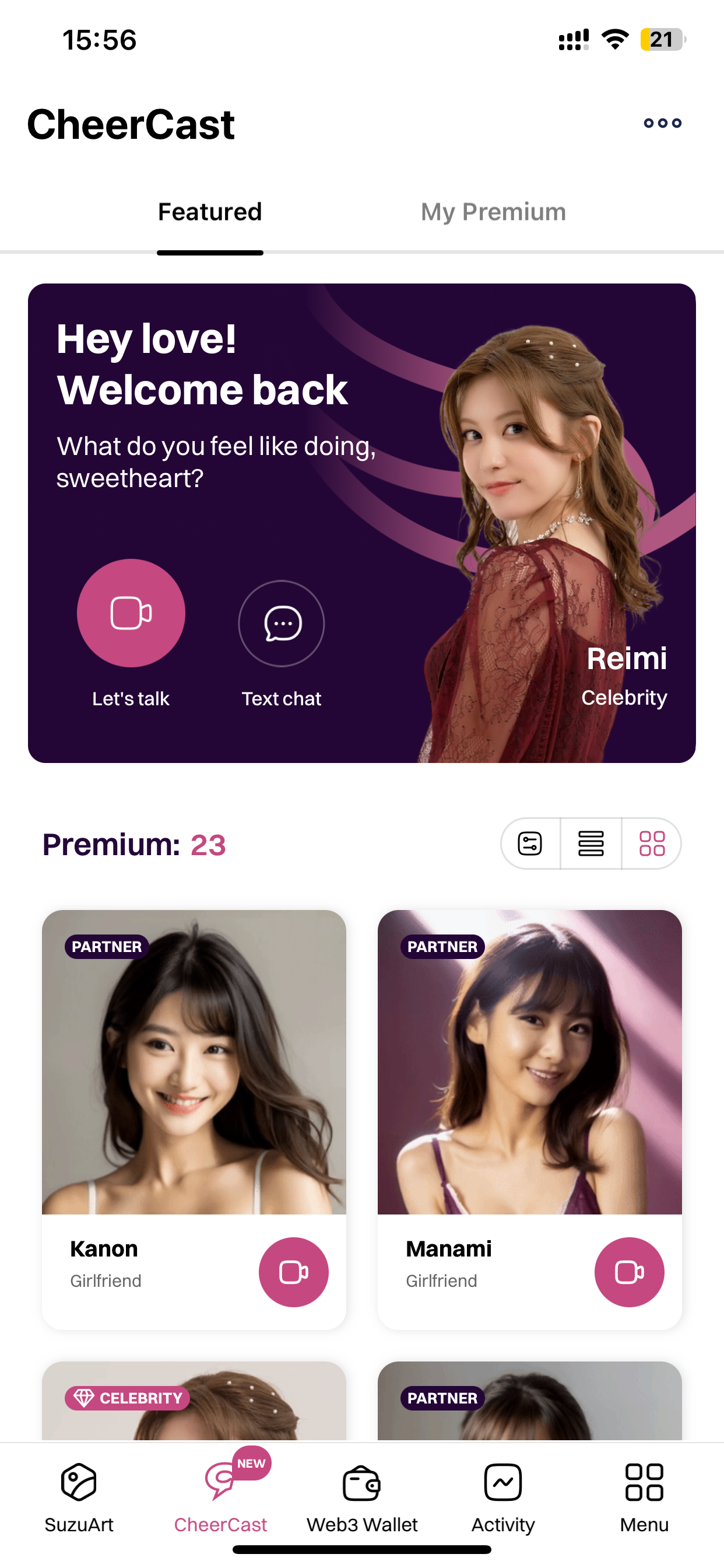Switch to the list layout view

click(590, 843)
